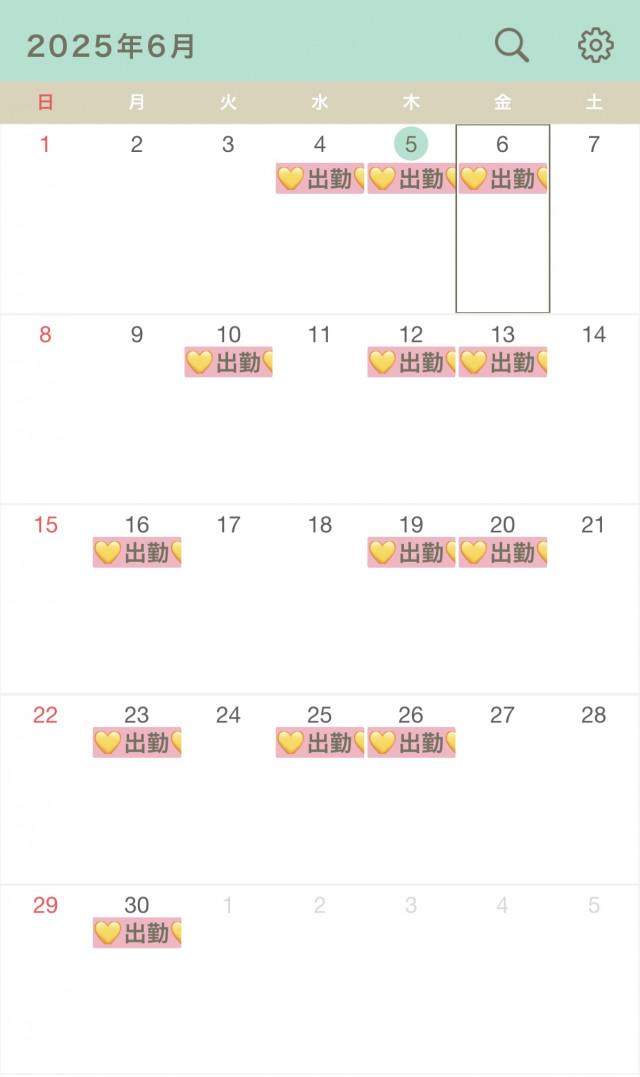Open the settings gear

point(595,45)
